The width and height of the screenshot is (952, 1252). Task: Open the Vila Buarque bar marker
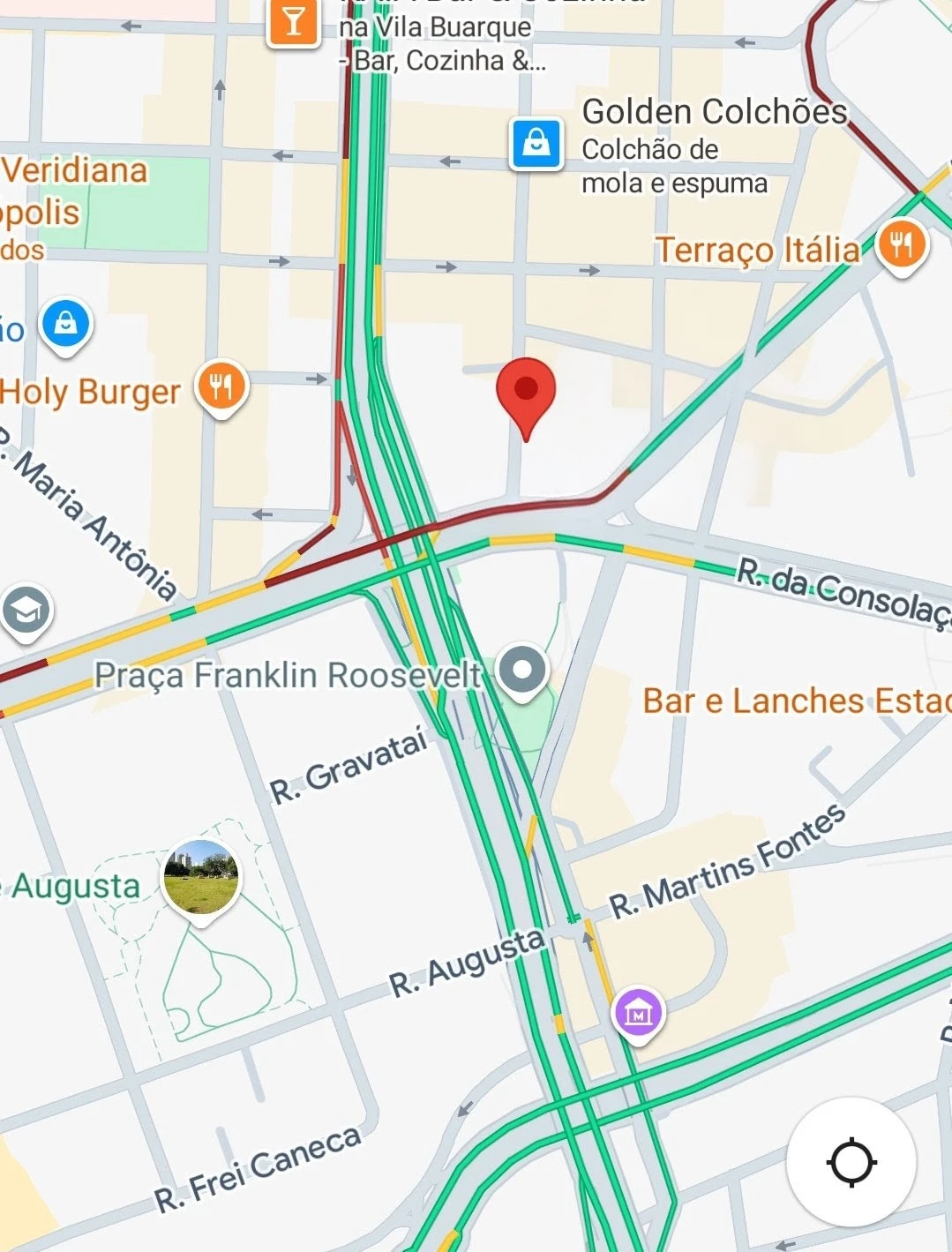pos(293,21)
